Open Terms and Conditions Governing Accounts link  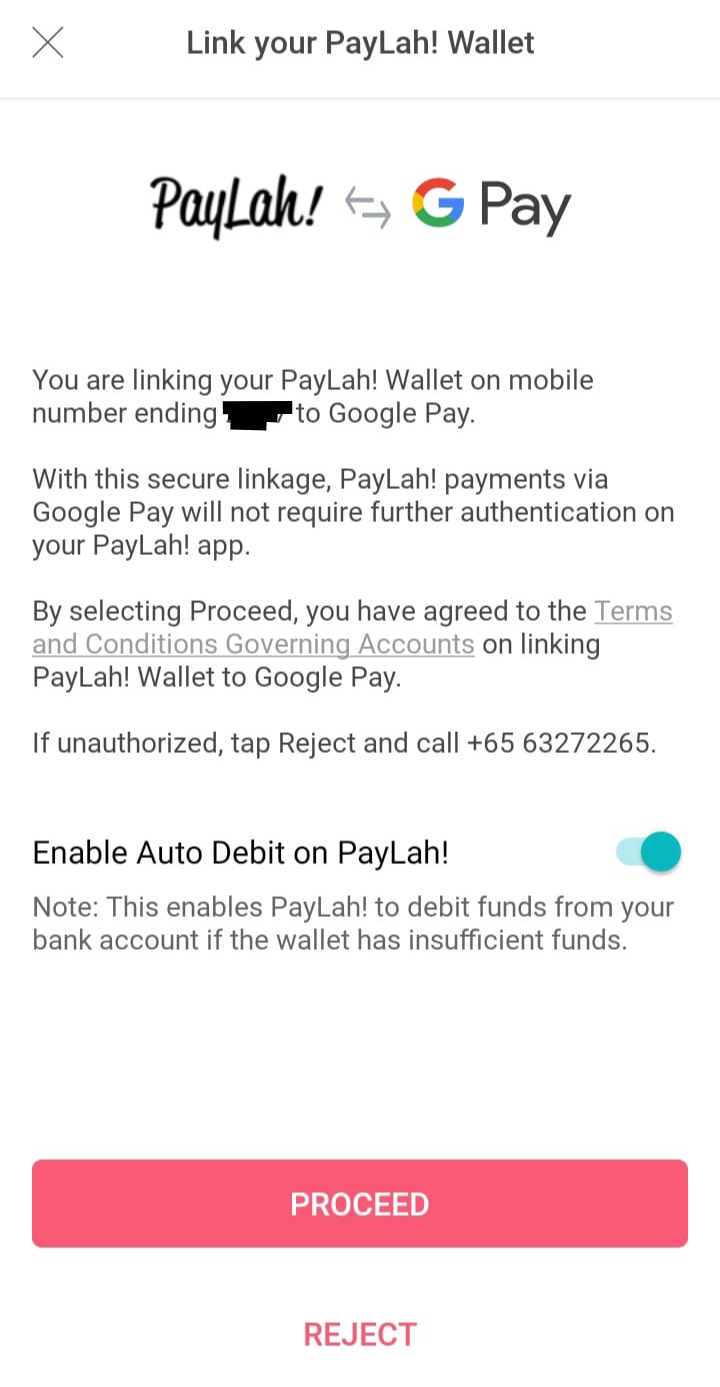click(x=253, y=644)
